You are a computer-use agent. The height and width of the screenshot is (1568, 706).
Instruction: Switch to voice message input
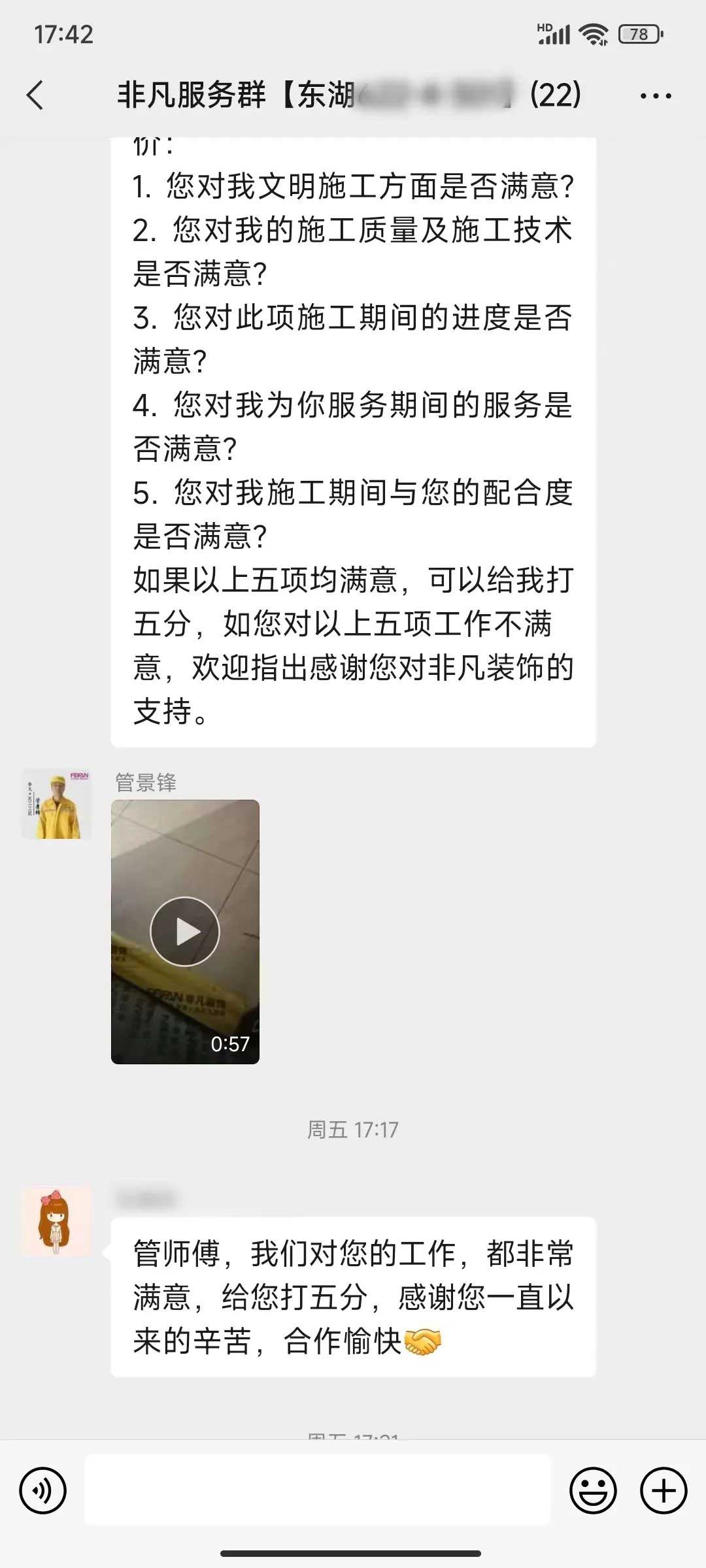click(x=43, y=1490)
